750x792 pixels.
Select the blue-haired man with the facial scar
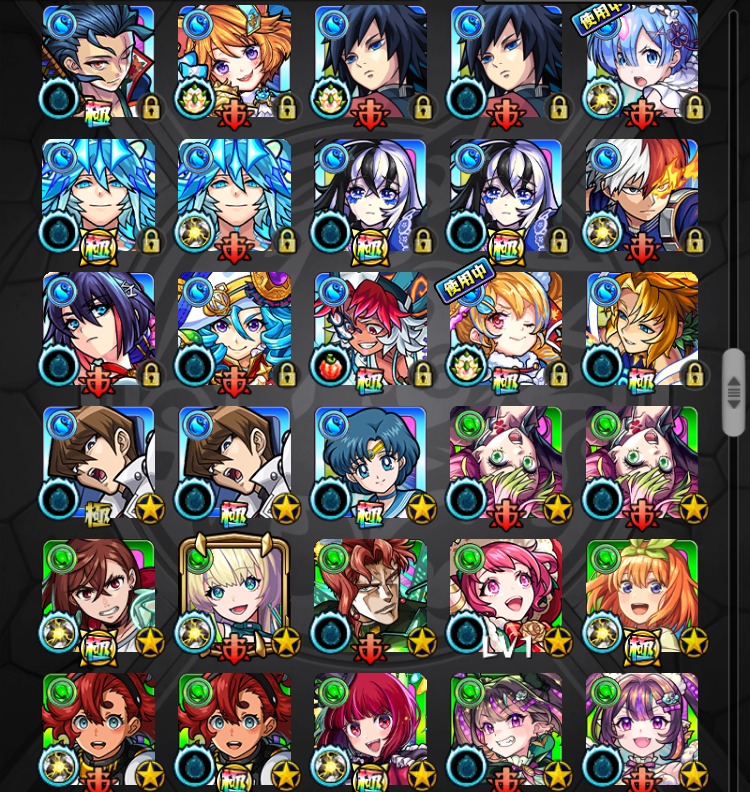coord(98,62)
